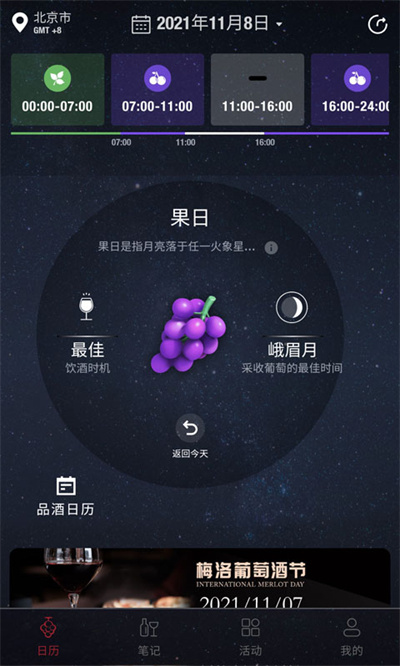This screenshot has width=400, height=666.
Task: Open the 梅洛葡萄酒节 banner
Action: pyautogui.click(x=200, y=577)
